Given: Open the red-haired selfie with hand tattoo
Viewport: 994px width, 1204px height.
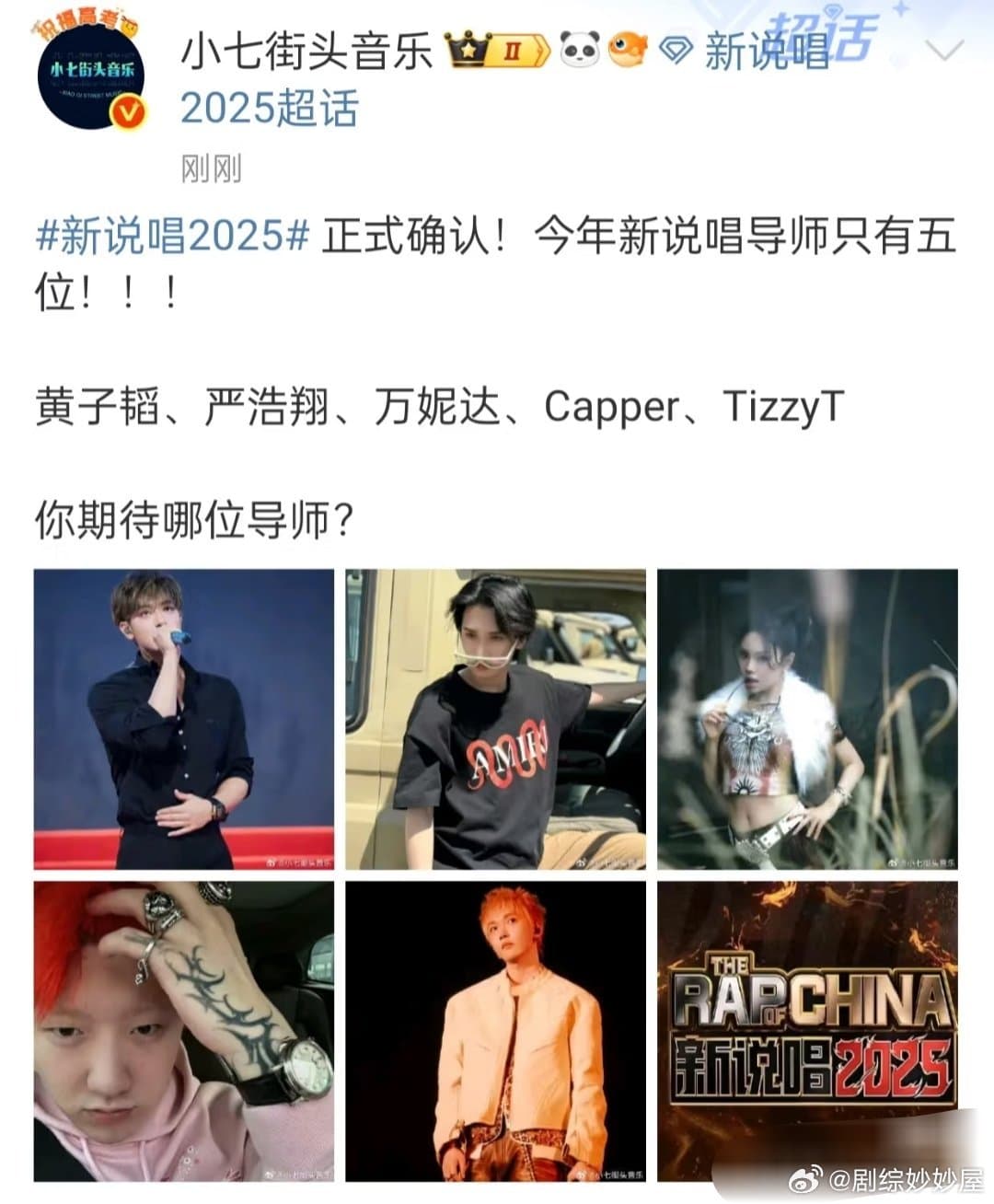Looking at the screenshot, I should [184, 1031].
